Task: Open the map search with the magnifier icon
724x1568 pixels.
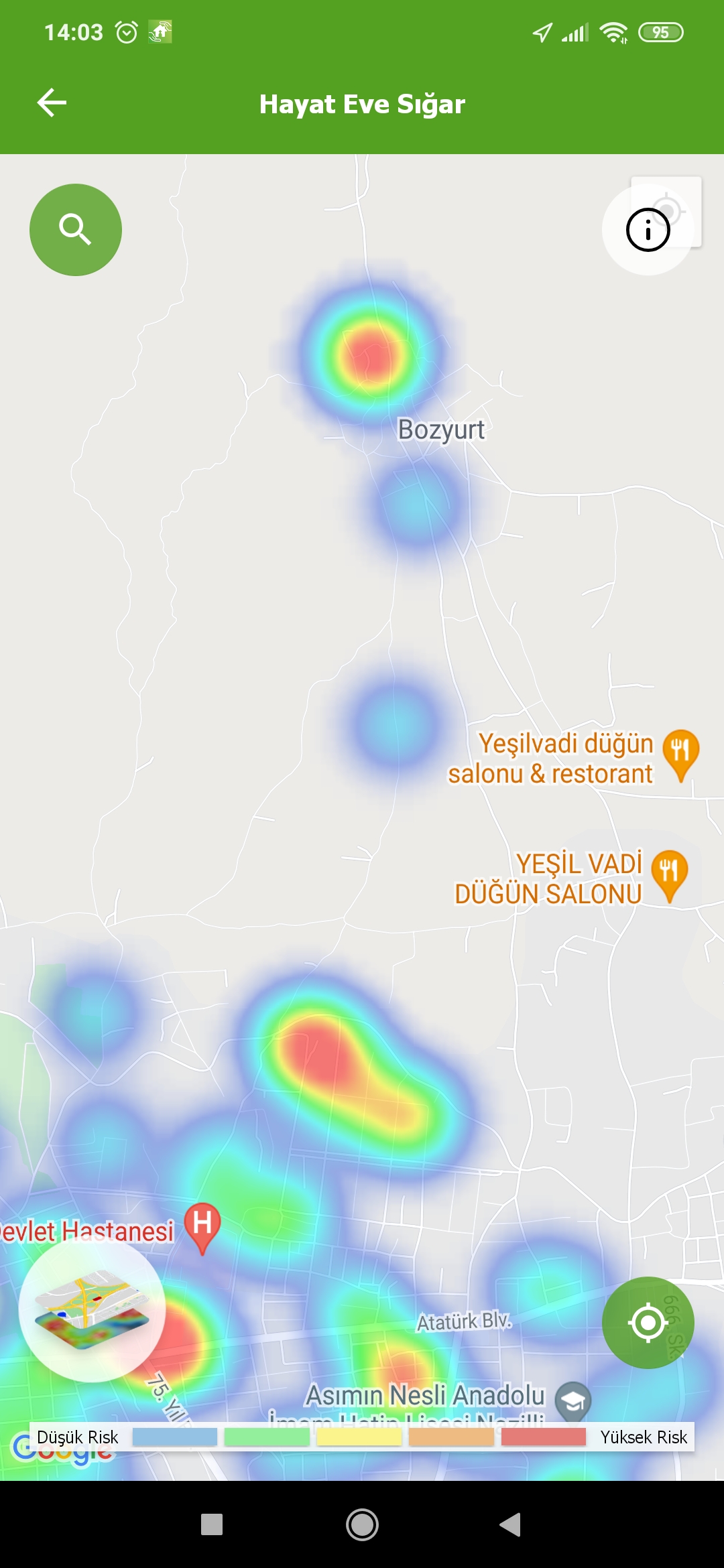Action: tap(75, 228)
